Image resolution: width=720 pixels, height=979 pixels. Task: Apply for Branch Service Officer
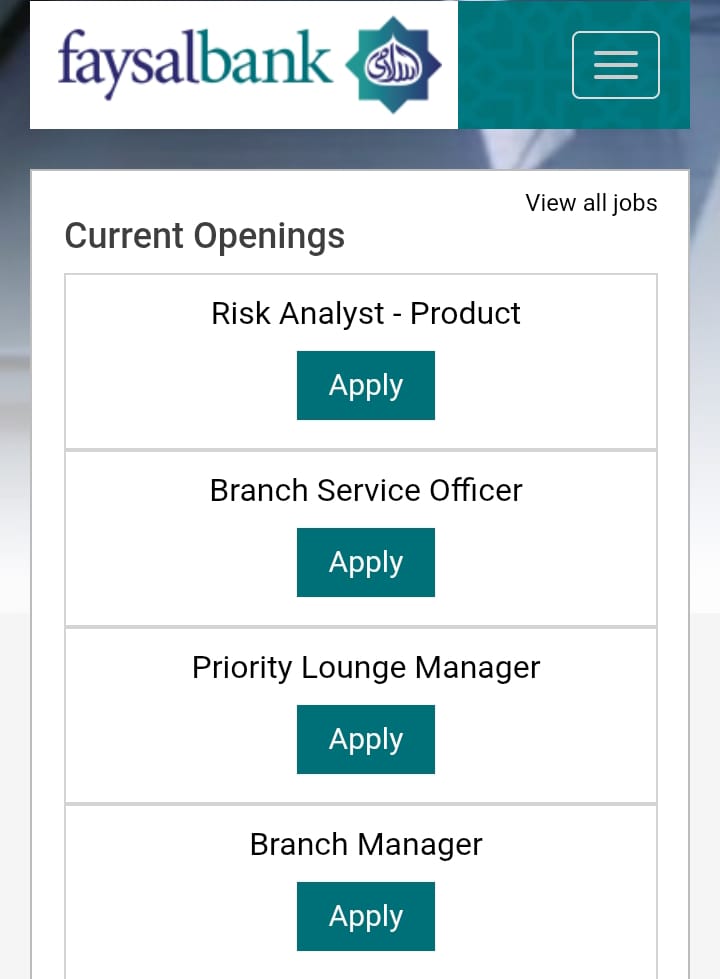tap(365, 562)
